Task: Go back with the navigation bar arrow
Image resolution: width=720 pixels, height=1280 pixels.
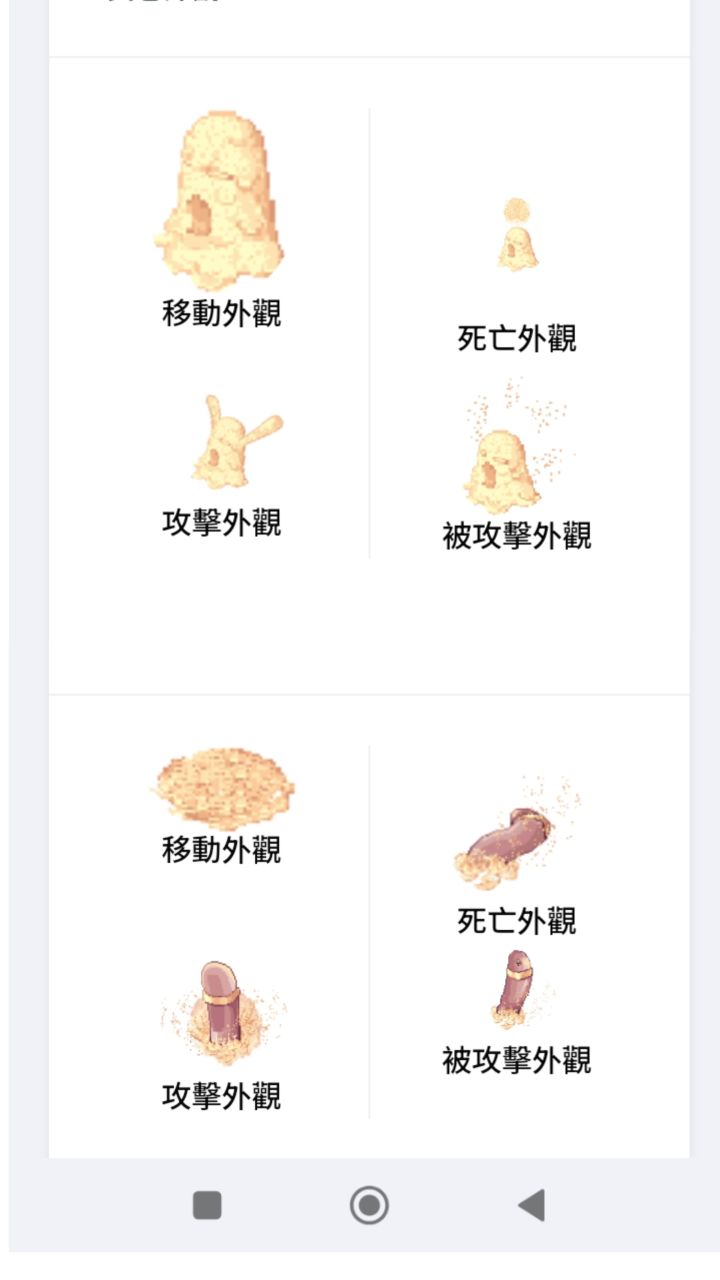Action: 531,1205
